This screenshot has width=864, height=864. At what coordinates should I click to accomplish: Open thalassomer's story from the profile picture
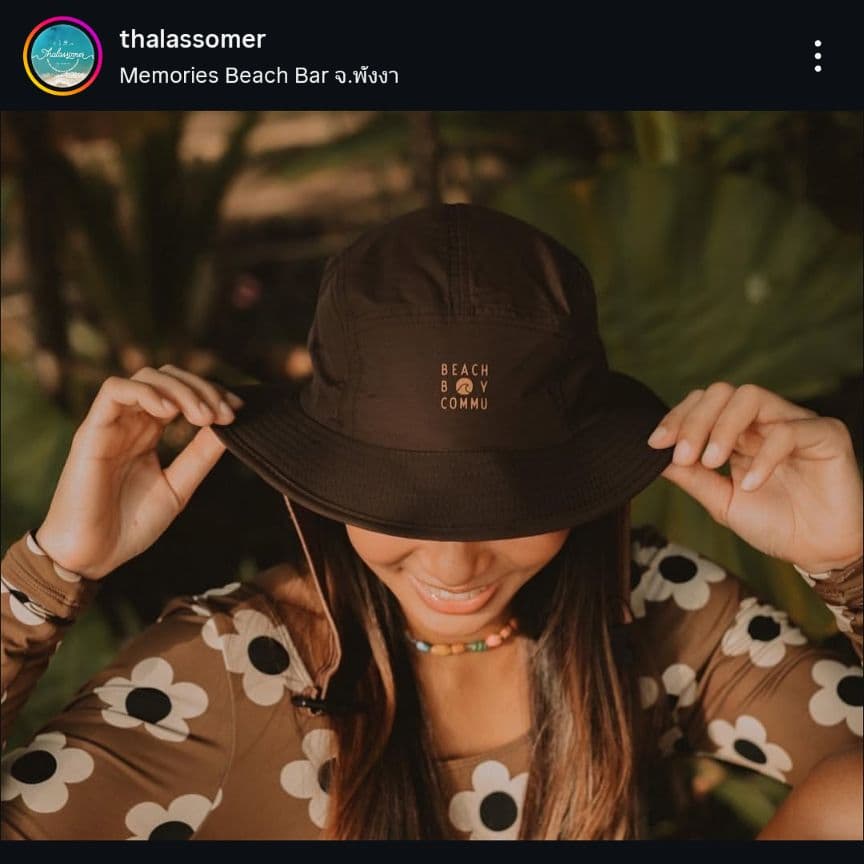pyautogui.click(x=62, y=56)
